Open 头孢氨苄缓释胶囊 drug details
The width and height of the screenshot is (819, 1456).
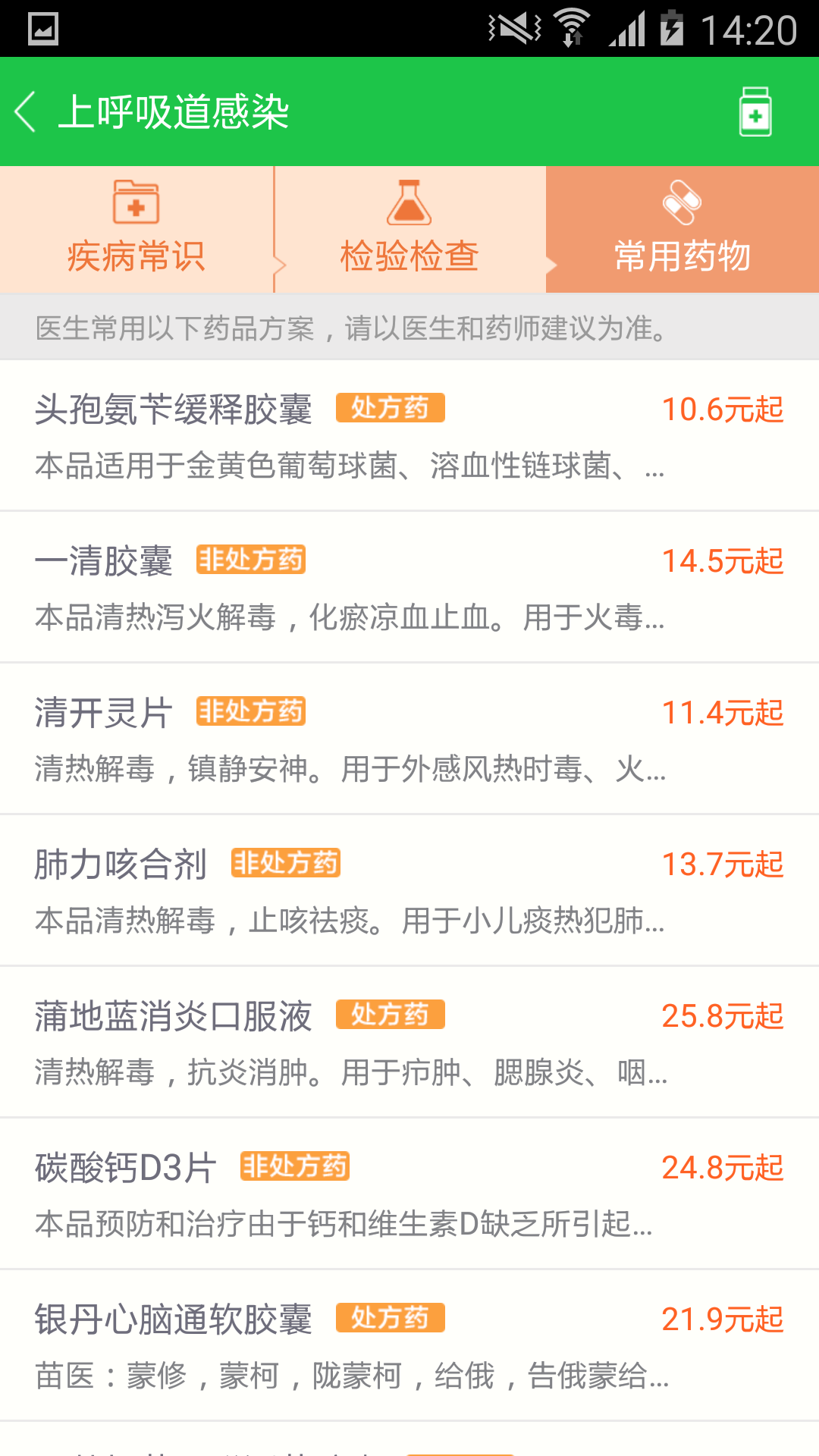pyautogui.click(x=409, y=436)
